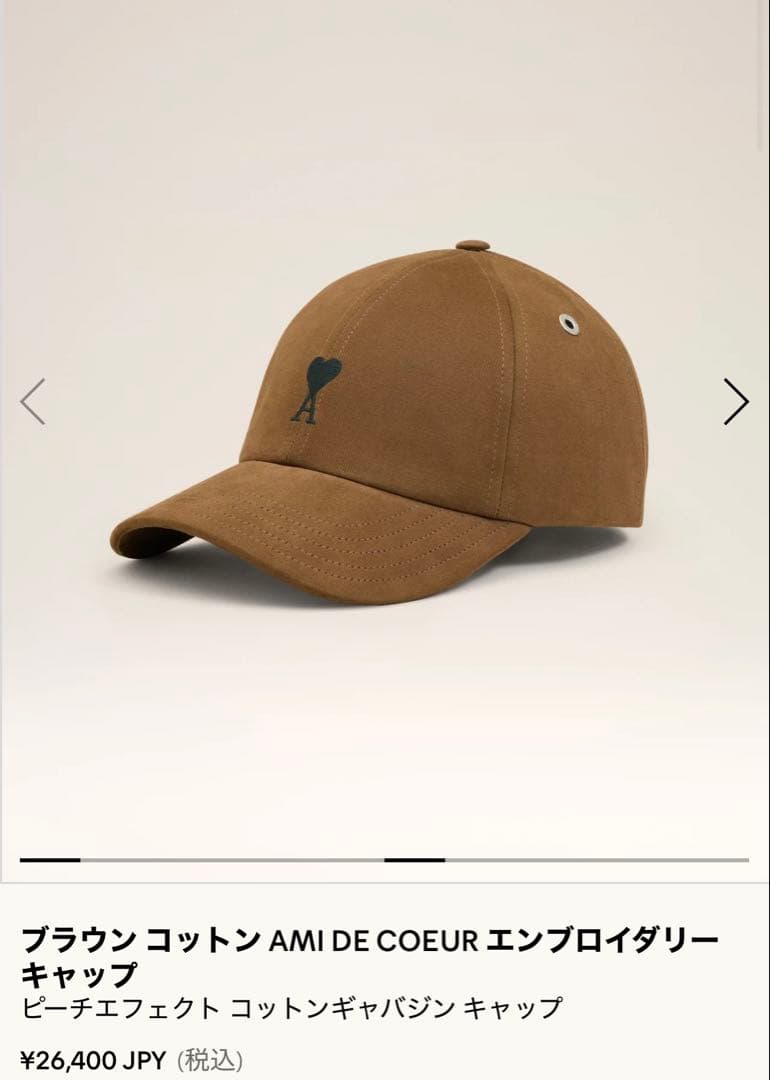Image resolution: width=770 pixels, height=1080 pixels.
Task: Click the ピーチエフェクト subtitle text
Action: point(290,1009)
